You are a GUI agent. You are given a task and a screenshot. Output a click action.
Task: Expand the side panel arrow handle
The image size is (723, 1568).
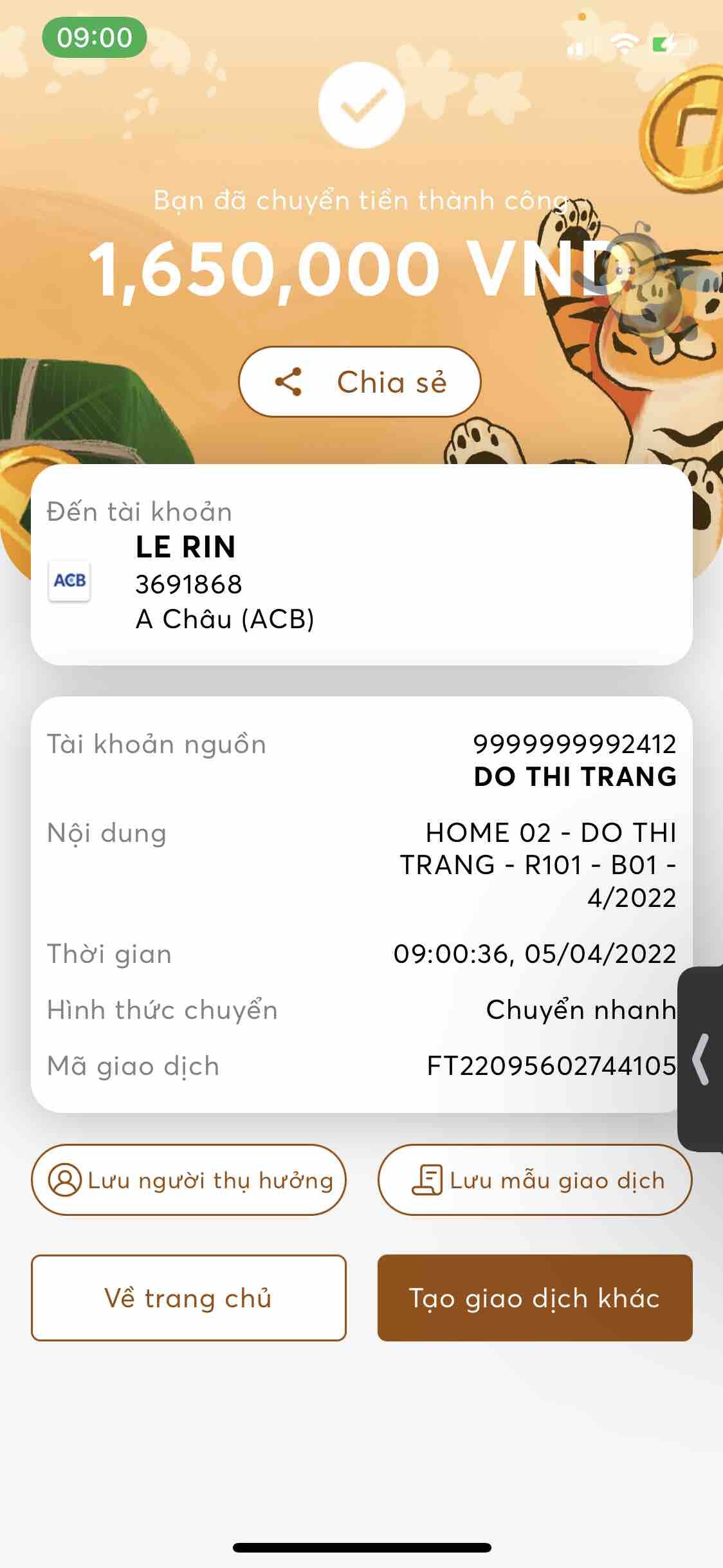(x=701, y=1059)
